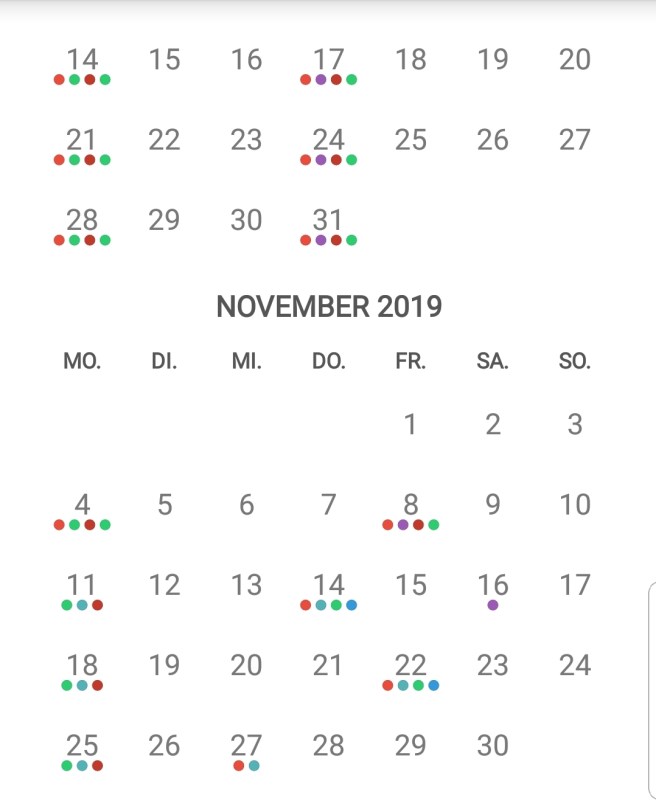Pick October 24 in the upper month

[x=328, y=142]
